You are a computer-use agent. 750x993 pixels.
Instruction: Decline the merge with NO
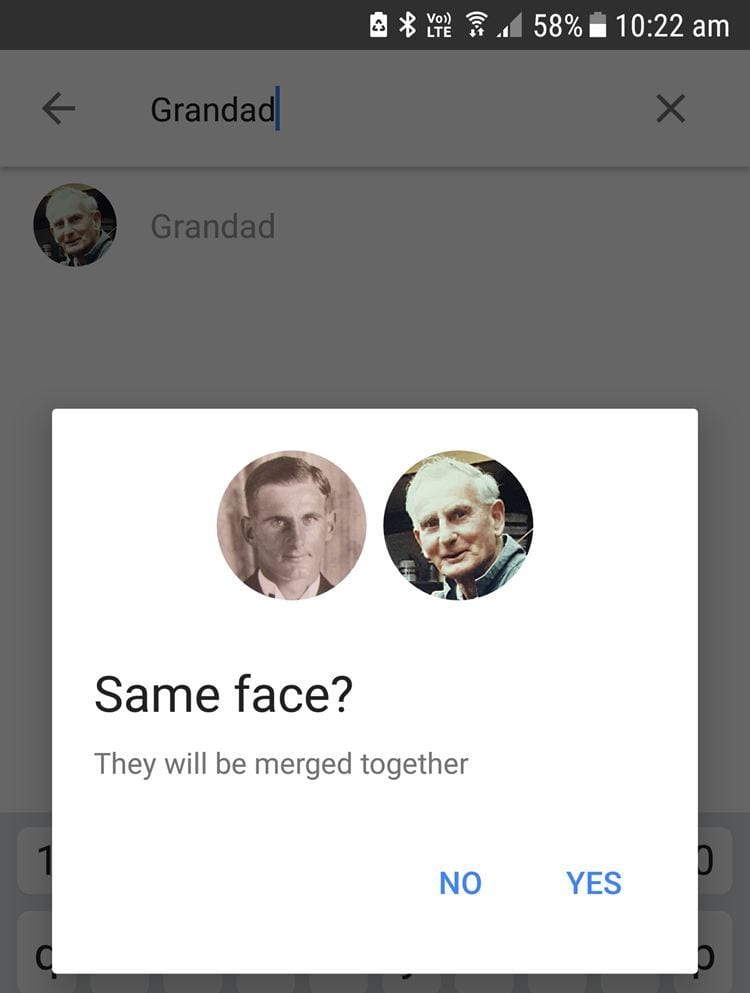coord(460,883)
